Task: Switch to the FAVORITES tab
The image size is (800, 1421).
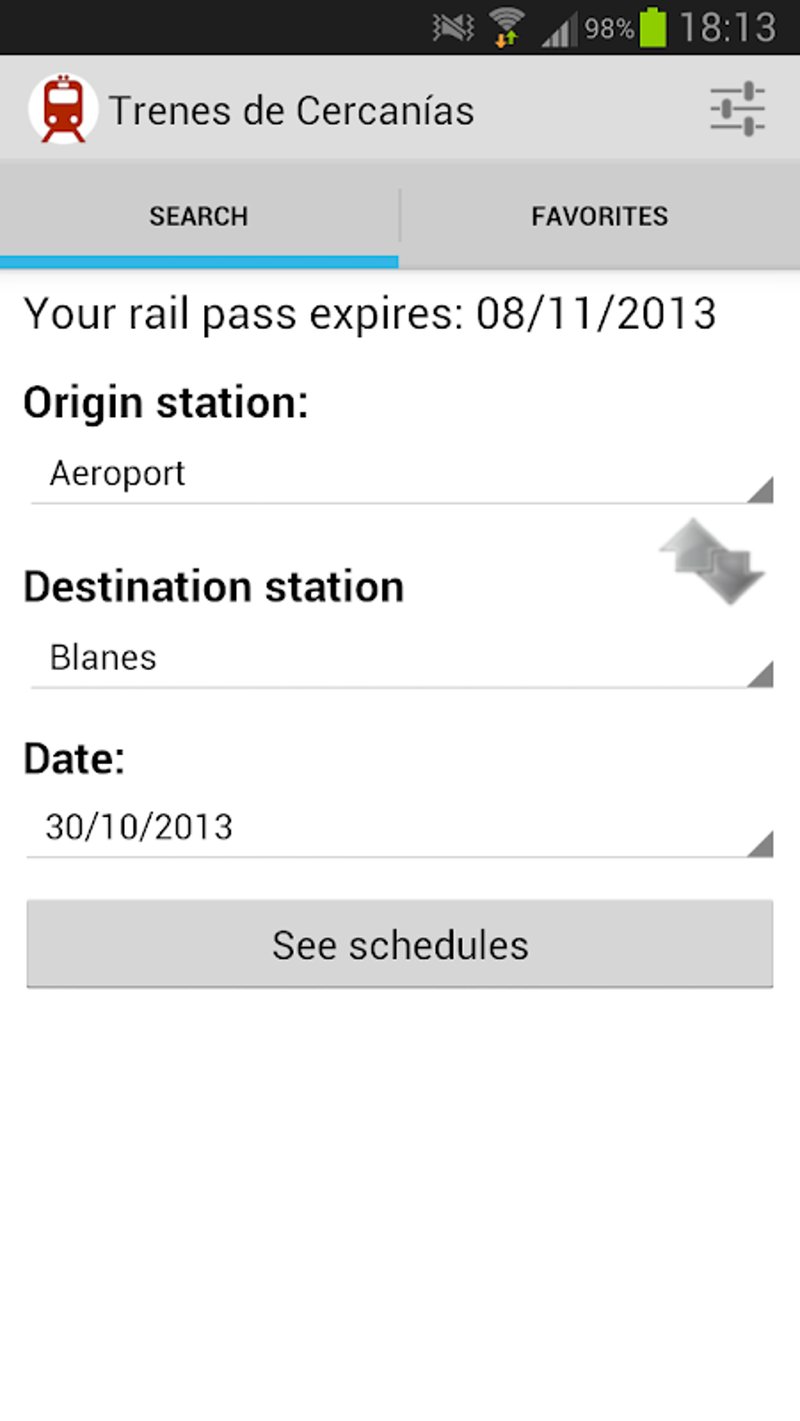Action: click(x=599, y=215)
